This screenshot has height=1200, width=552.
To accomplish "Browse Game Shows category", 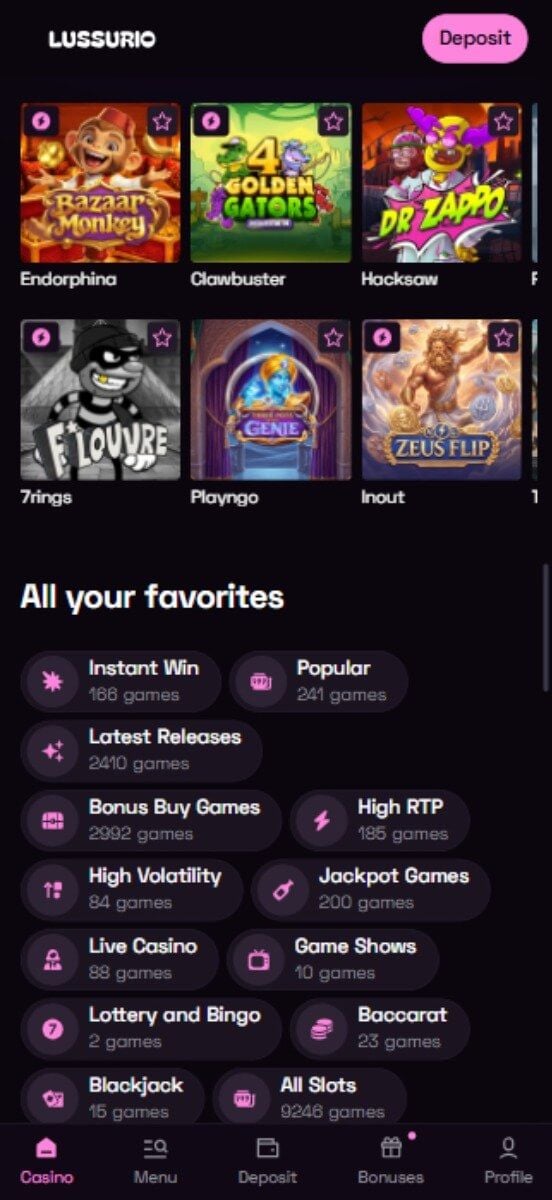I will point(332,959).
